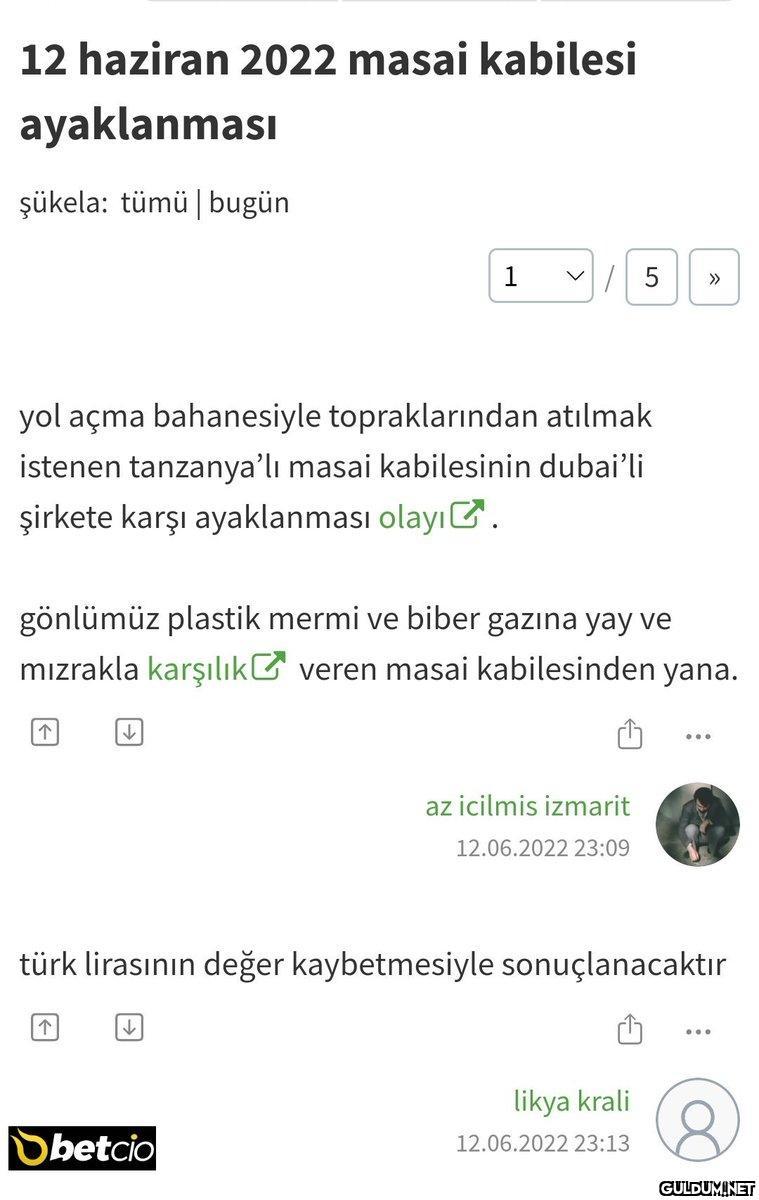Downvote likya krali's entry
Screen dimensions: 759x1200
(129, 1027)
